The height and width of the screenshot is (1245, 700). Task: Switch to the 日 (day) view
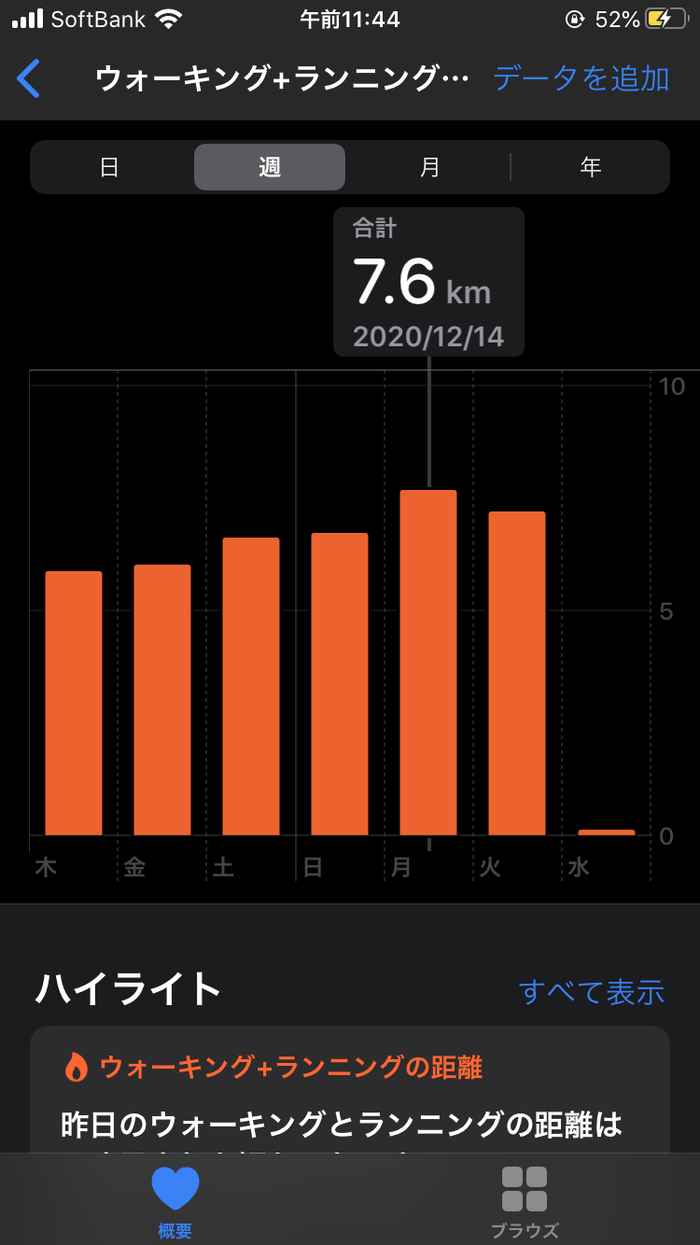[110, 167]
